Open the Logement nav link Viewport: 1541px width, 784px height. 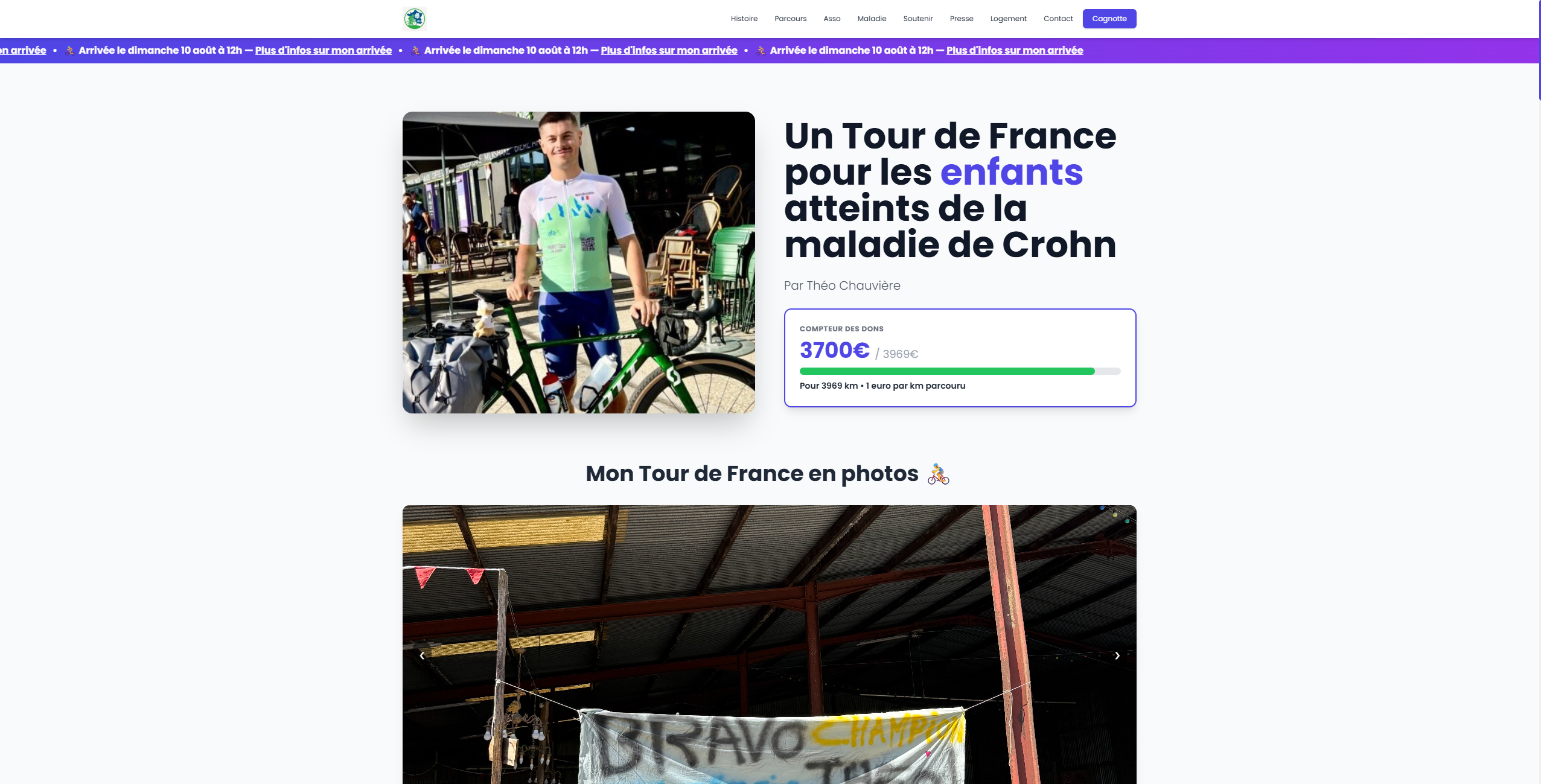1008,19
